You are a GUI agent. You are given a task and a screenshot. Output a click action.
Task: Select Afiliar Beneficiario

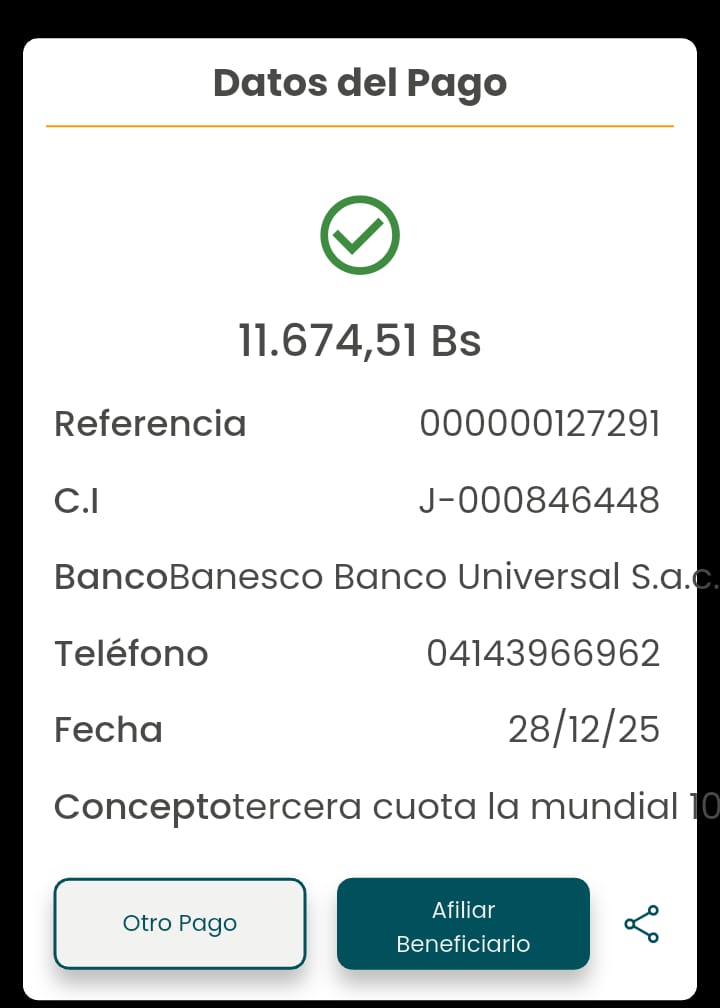coord(463,925)
